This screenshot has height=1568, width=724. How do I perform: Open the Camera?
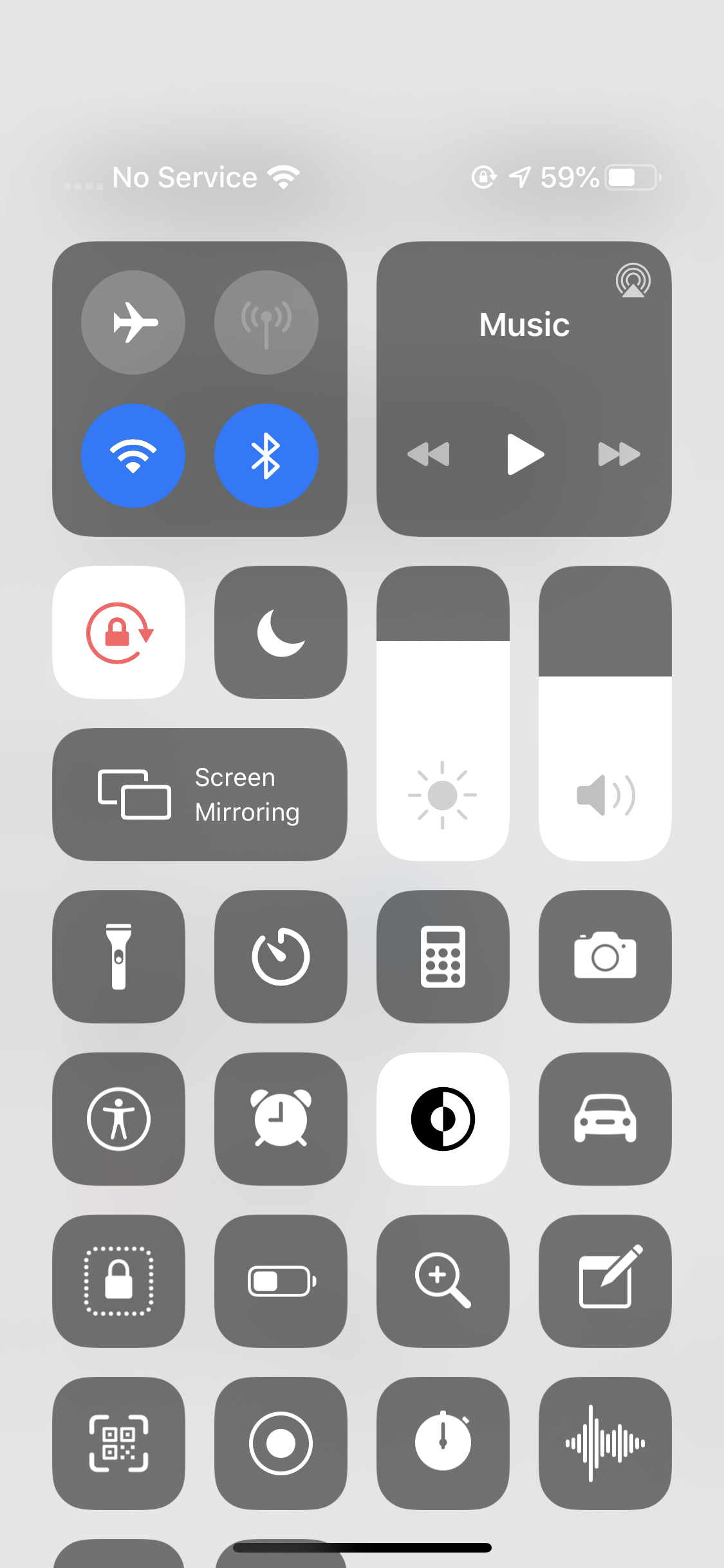[x=605, y=957]
